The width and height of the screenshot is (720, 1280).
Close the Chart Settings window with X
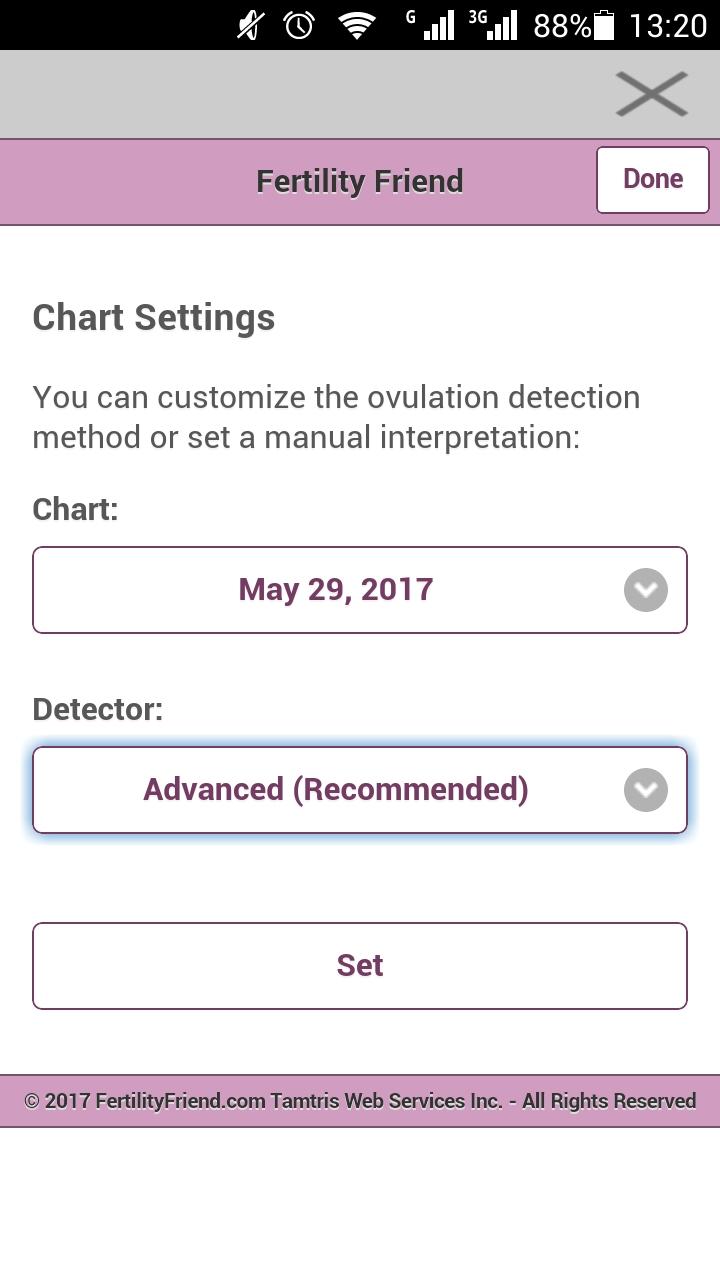tap(651, 94)
